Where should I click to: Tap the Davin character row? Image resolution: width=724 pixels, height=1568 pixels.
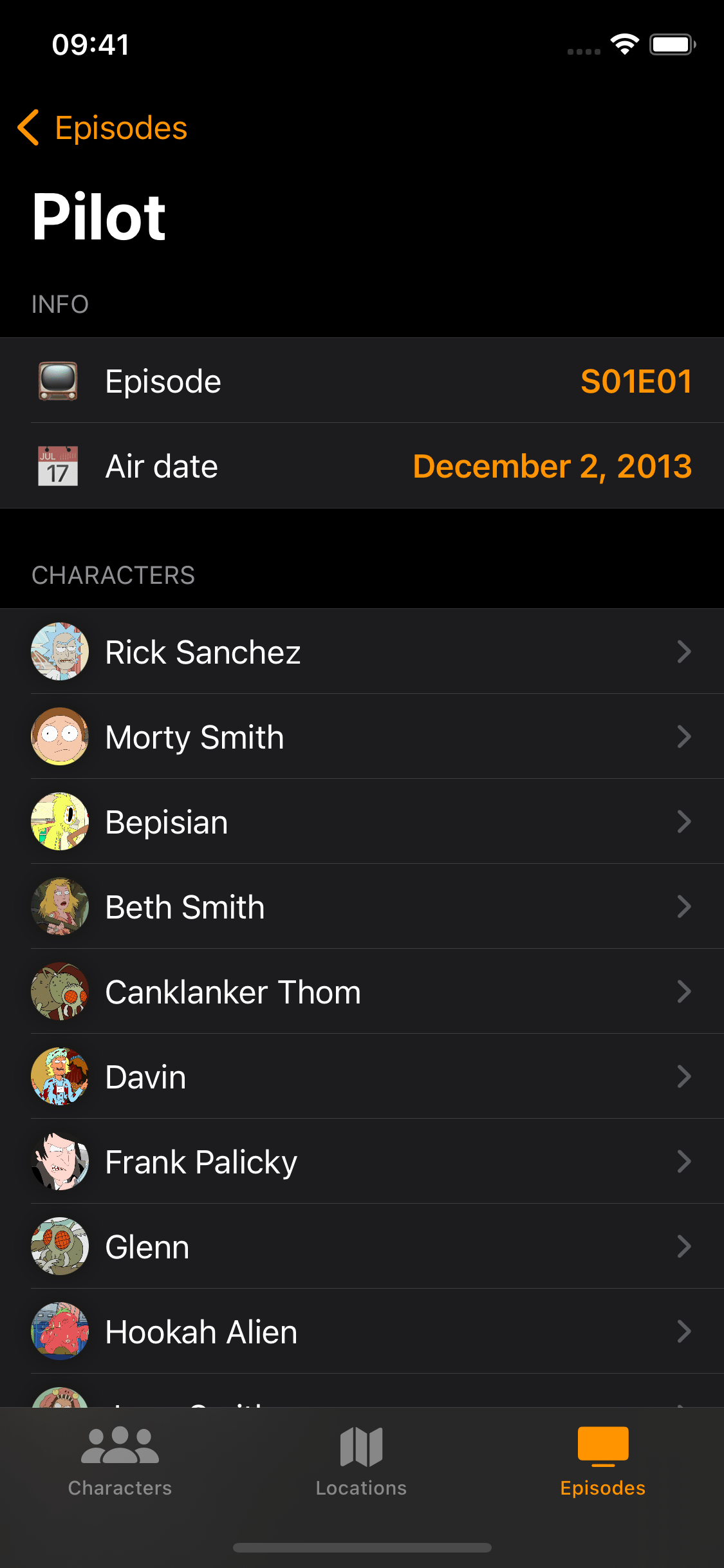tap(362, 1076)
